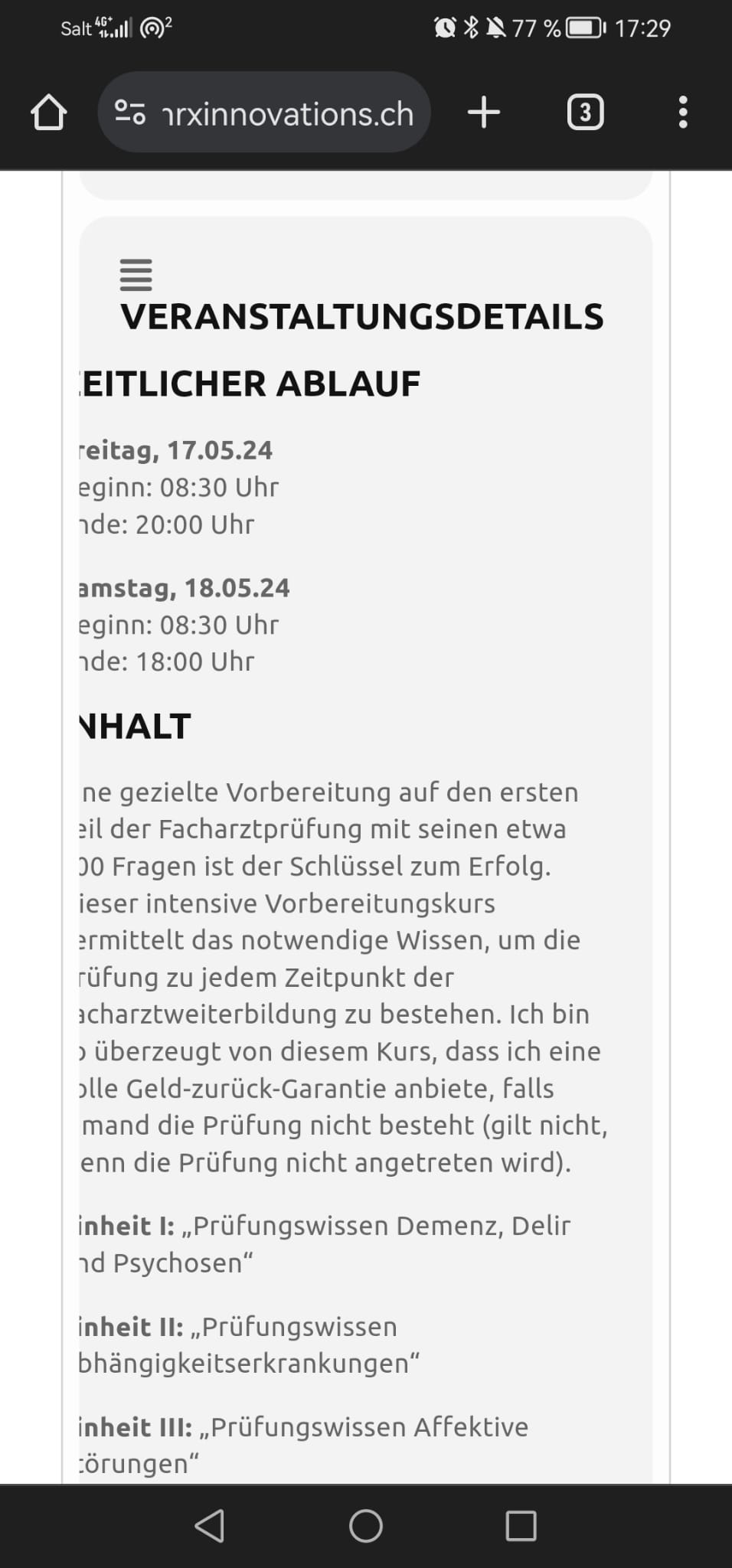732x1568 pixels.
Task: Tap the address bar showing rxinnovations.ch
Action: [x=264, y=113]
